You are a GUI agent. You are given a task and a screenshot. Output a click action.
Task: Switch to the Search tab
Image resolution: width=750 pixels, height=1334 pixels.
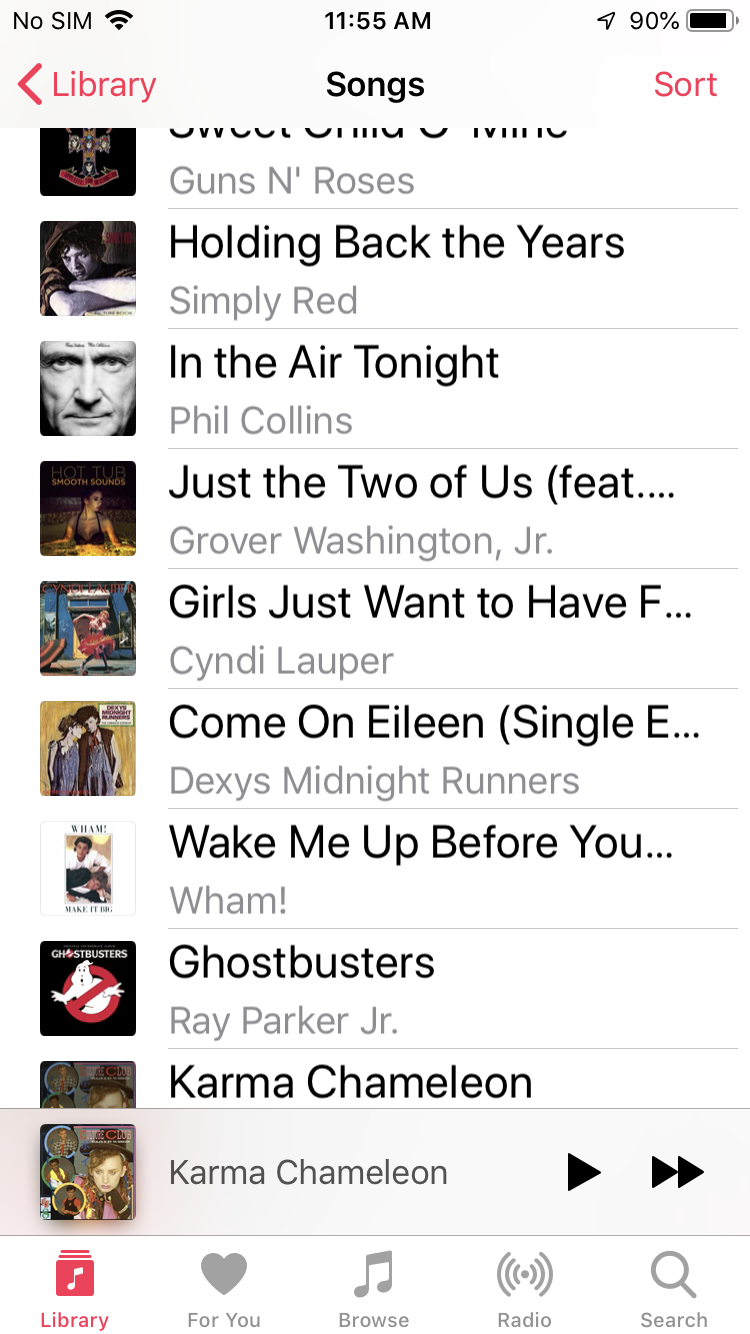point(674,1290)
